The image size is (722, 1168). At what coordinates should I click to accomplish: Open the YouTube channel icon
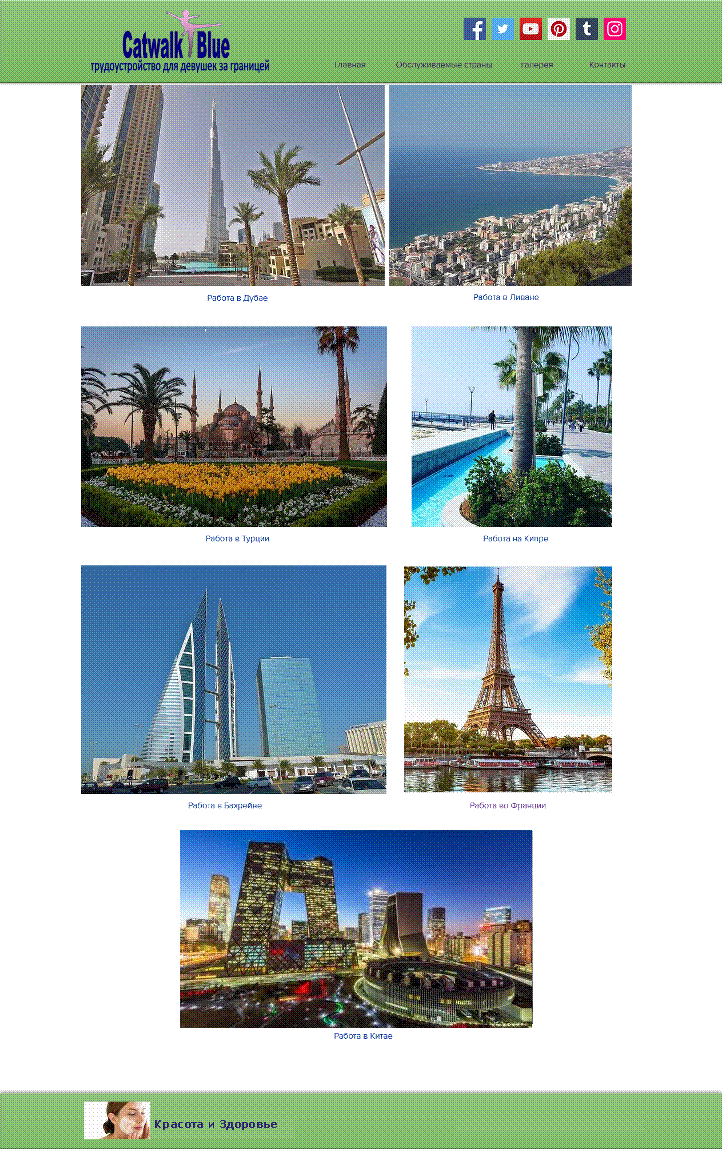(x=531, y=29)
